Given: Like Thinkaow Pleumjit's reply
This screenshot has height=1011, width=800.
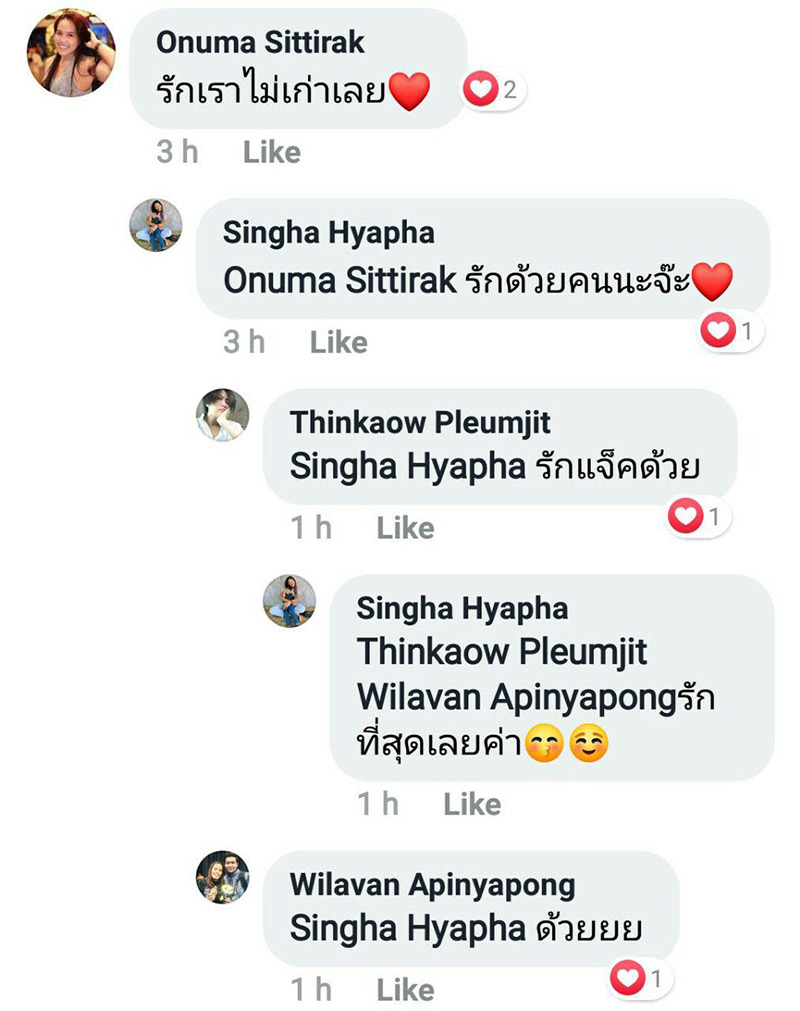Looking at the screenshot, I should coord(406,527).
